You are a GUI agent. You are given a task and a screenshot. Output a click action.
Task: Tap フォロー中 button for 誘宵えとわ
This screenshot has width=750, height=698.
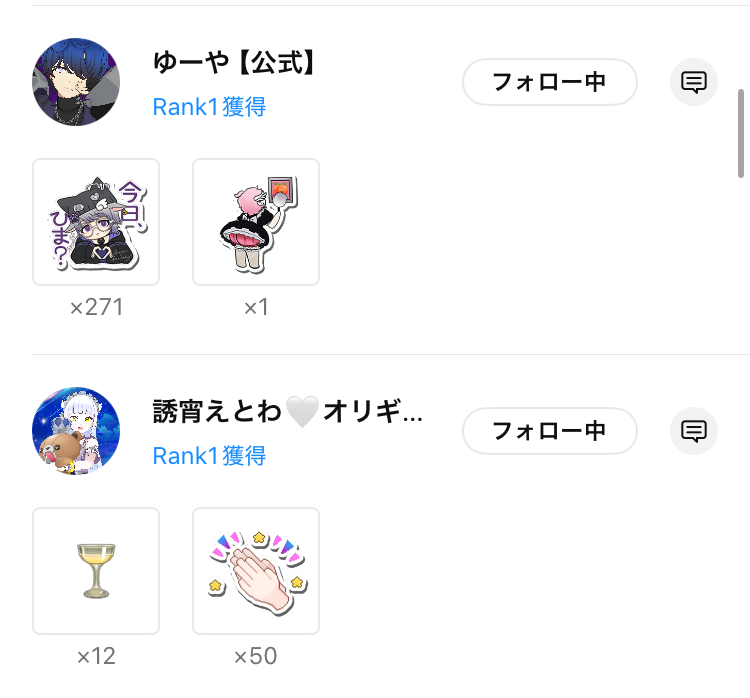pyautogui.click(x=549, y=431)
